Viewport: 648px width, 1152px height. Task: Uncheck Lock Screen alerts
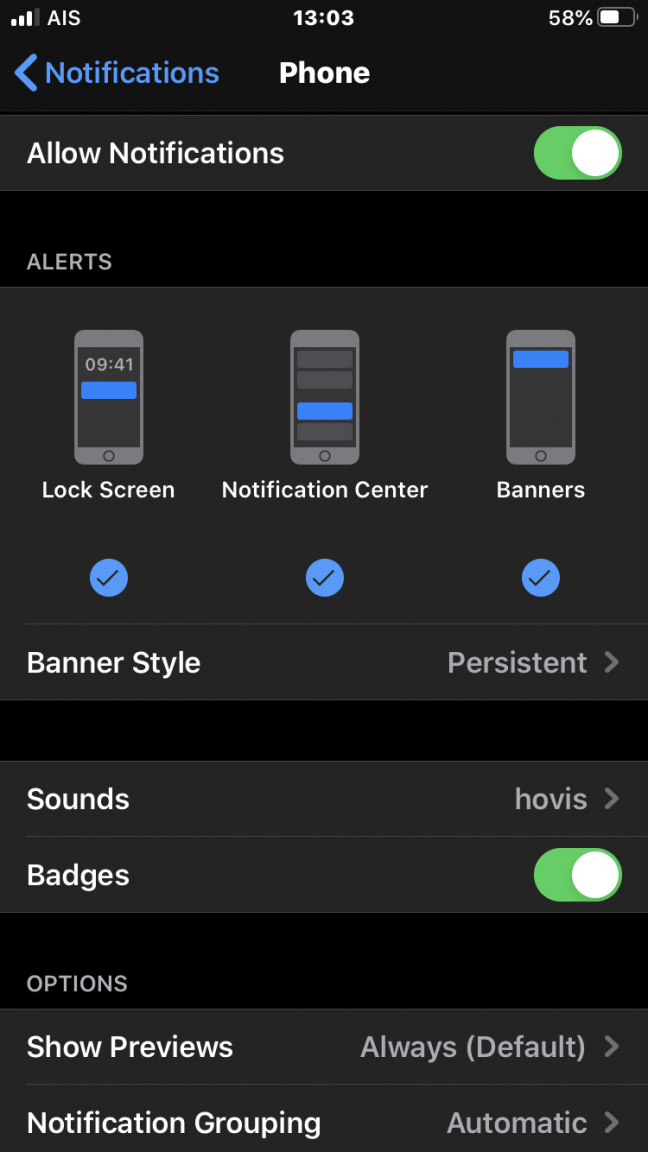[108, 577]
